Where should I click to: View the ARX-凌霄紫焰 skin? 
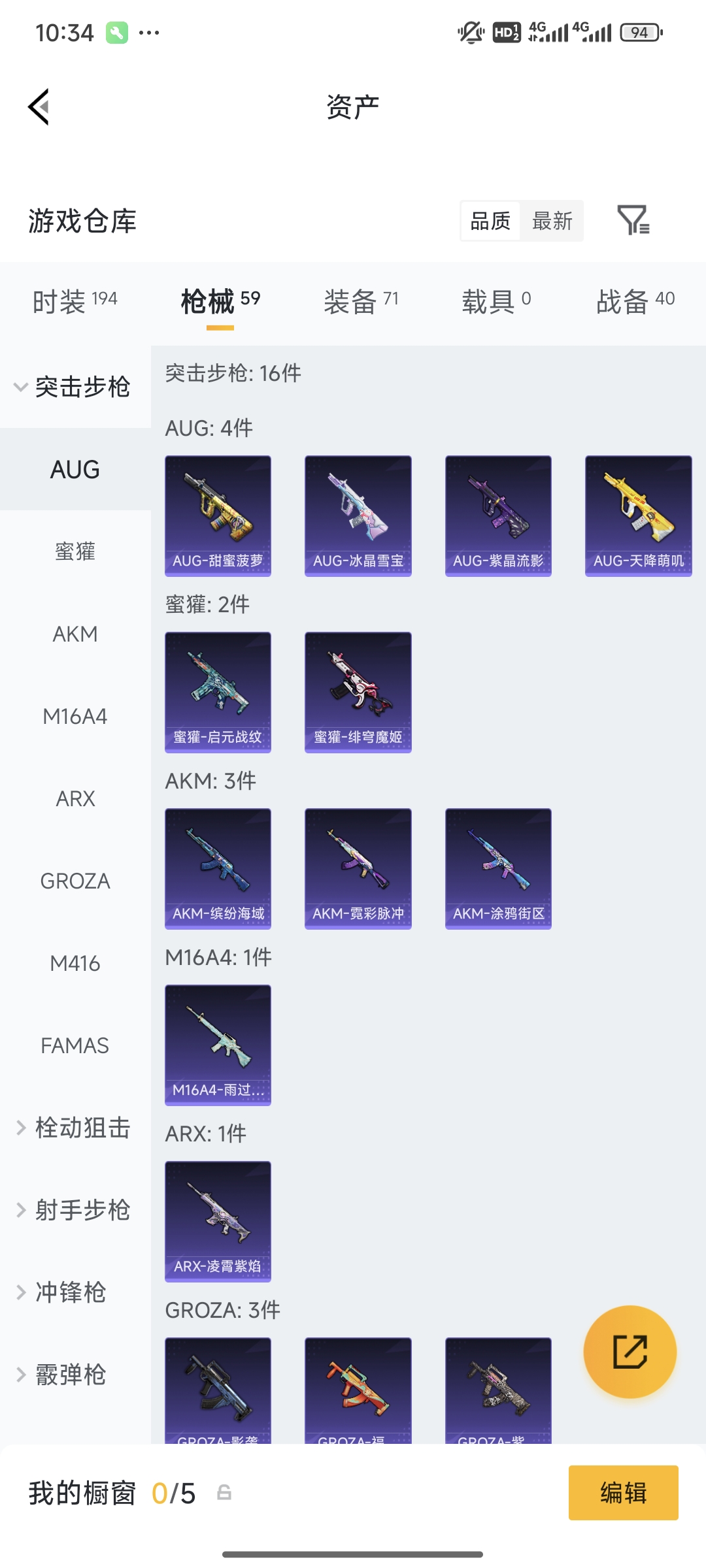[x=218, y=1221]
